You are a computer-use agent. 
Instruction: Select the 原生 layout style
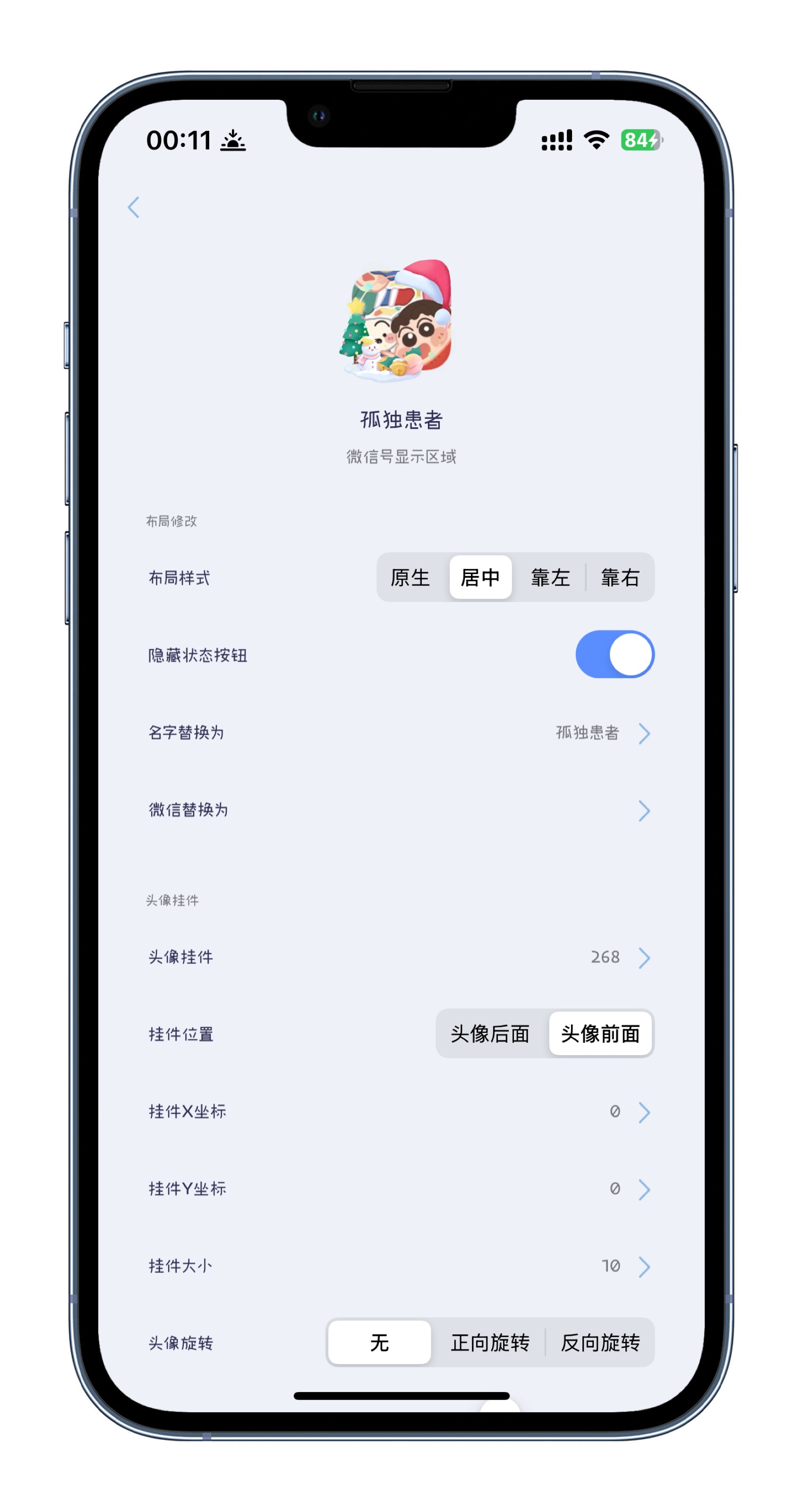pos(410,577)
